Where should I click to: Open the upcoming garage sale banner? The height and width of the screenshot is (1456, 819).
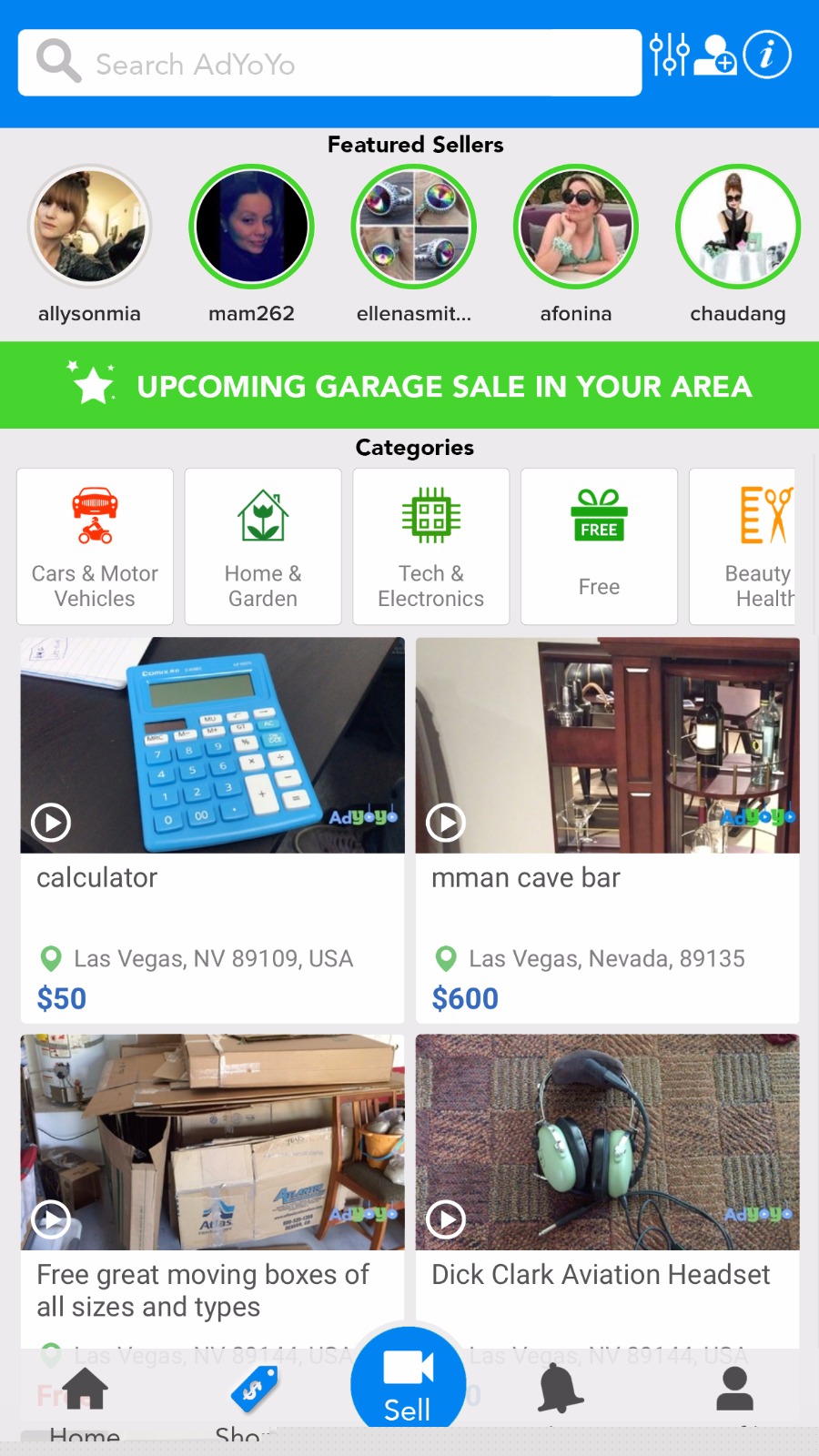409,385
